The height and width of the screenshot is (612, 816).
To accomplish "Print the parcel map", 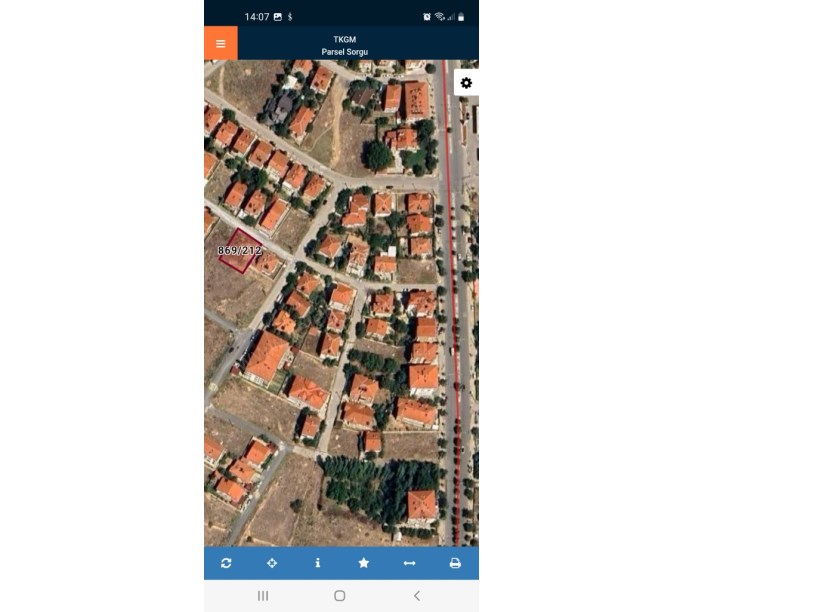I will click(x=455, y=563).
